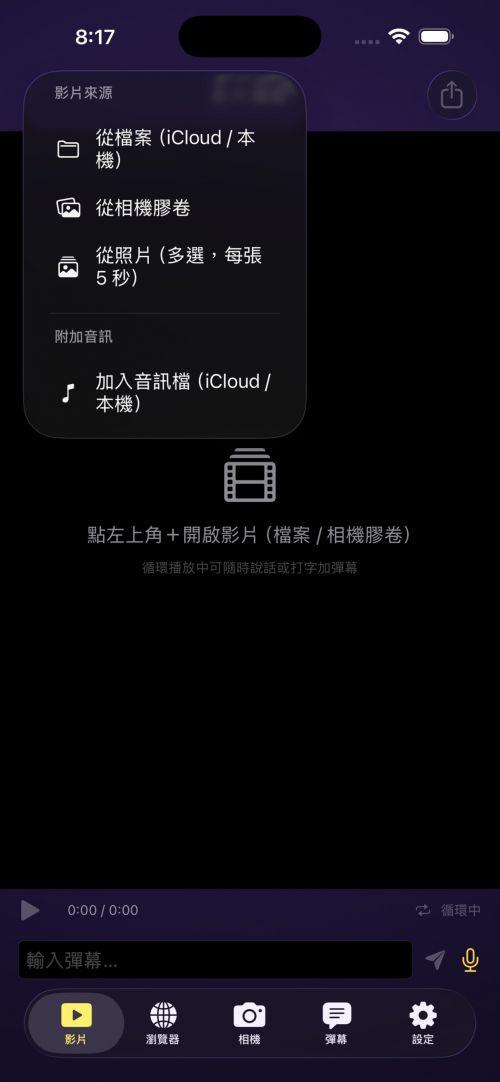Toggle the 循環中 loop control
The width and height of the screenshot is (500, 1082).
[x=448, y=910]
